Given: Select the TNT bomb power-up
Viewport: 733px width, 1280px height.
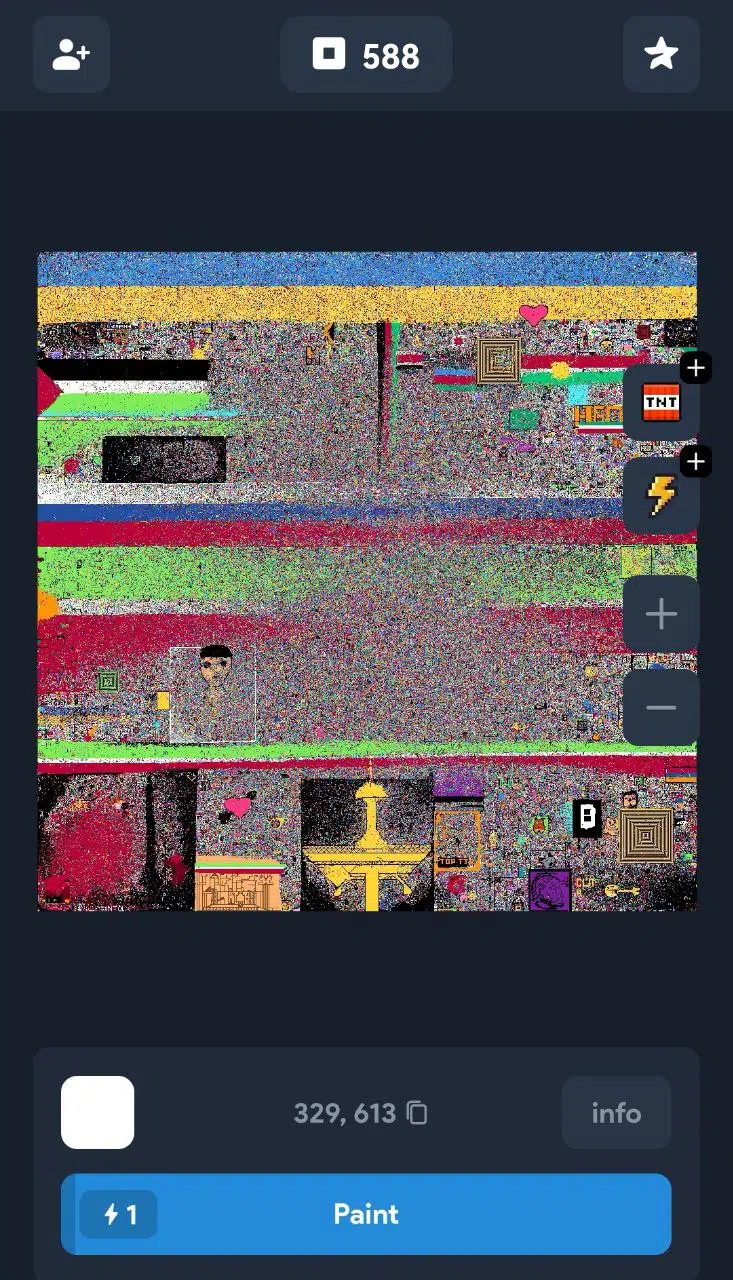Looking at the screenshot, I should click(x=661, y=402).
